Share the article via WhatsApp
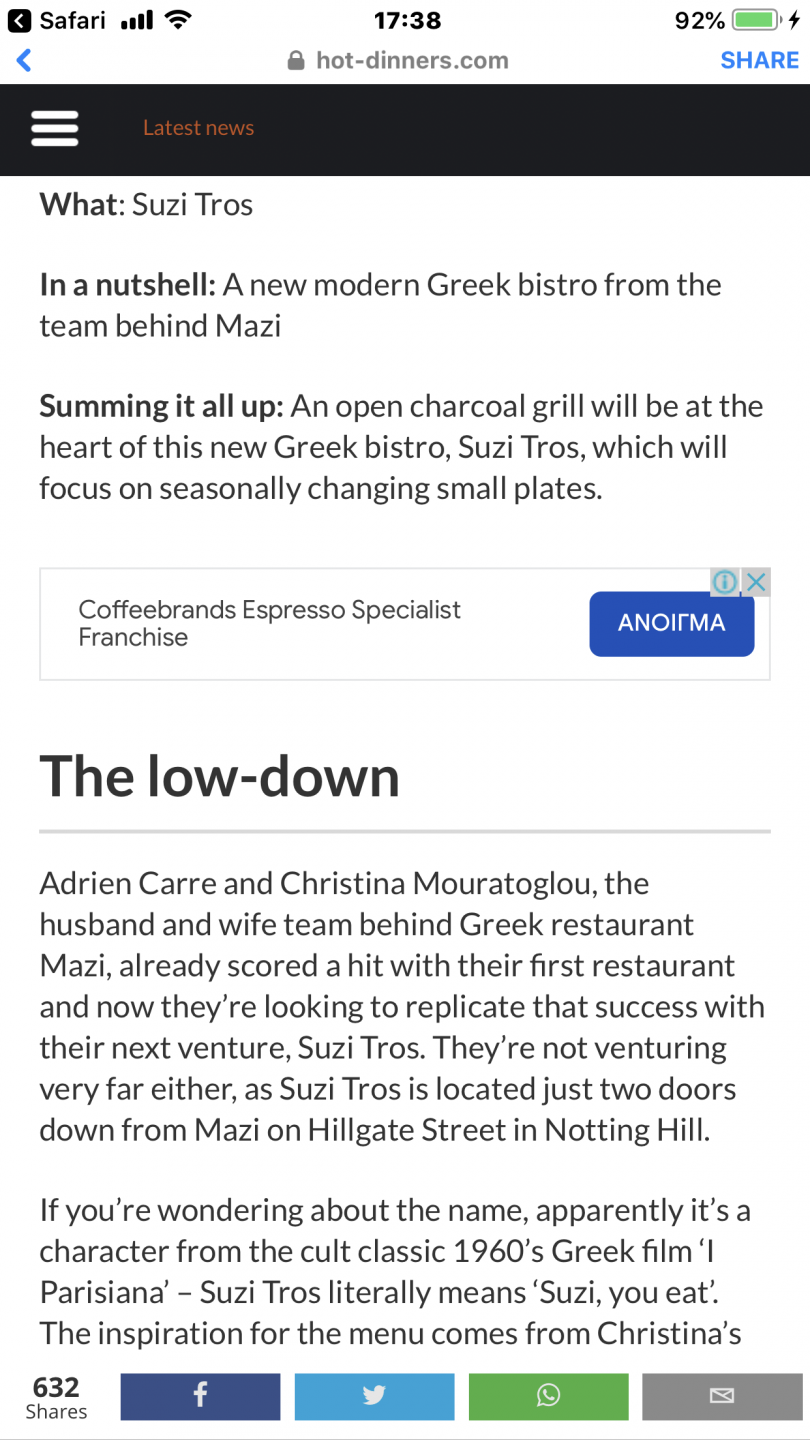This screenshot has width=810, height=1440. (548, 1396)
